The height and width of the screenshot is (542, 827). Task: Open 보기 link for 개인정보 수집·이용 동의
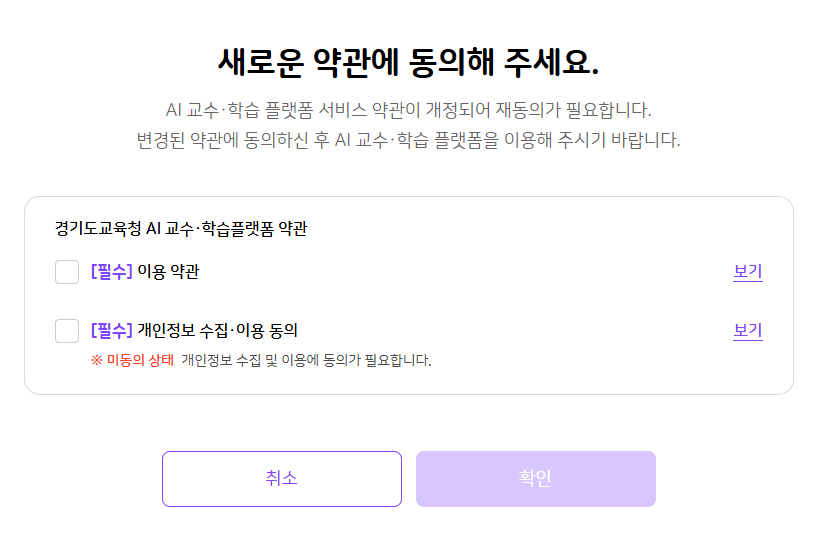coord(747,331)
